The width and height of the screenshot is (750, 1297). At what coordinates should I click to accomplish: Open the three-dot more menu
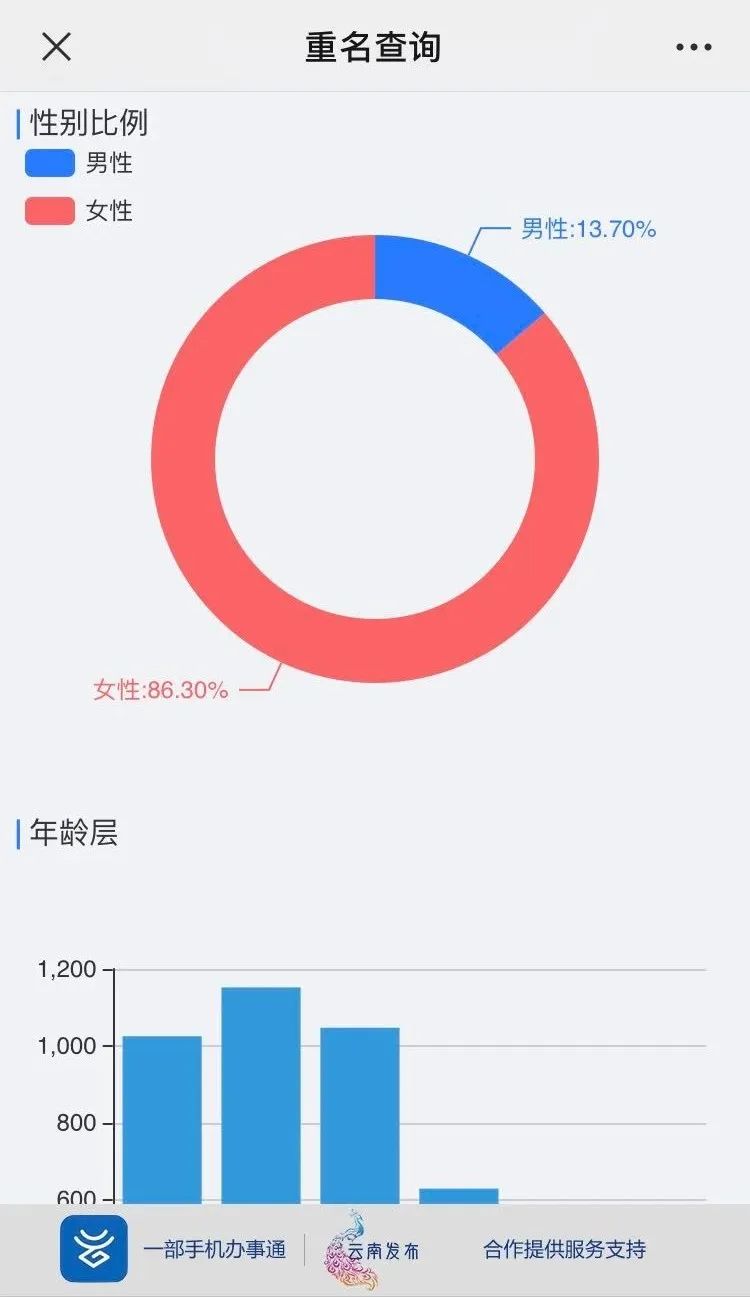click(693, 47)
